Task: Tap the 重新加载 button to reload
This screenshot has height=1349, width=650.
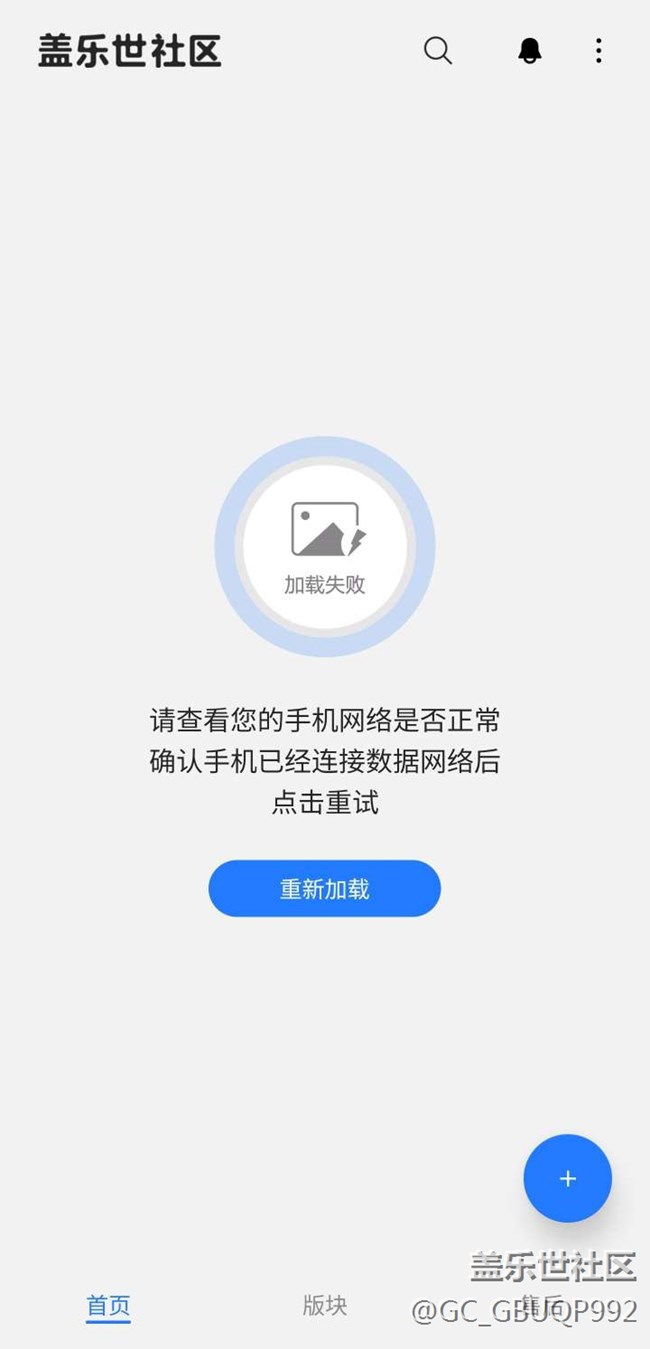Action: tap(324, 888)
